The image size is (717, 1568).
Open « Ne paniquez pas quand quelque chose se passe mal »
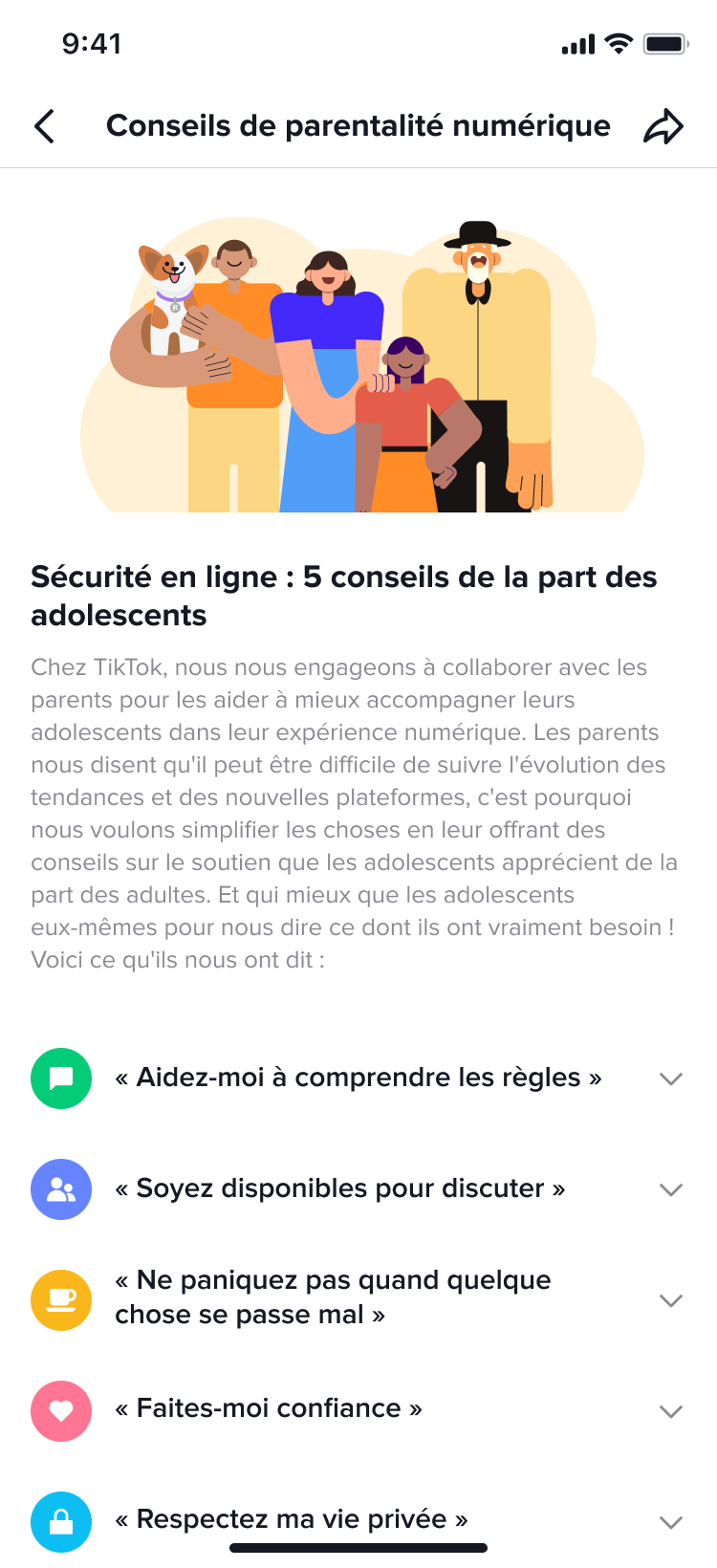(x=671, y=1300)
